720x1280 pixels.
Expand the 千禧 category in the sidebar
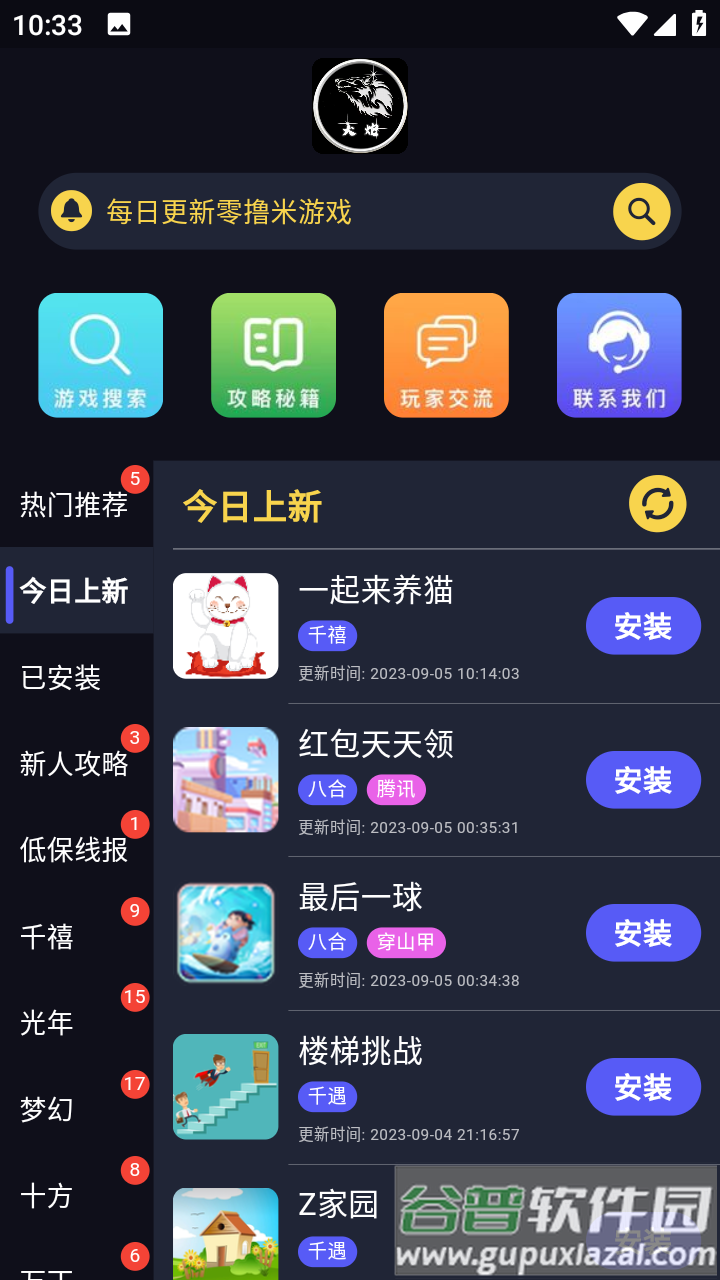pyautogui.click(x=46, y=937)
